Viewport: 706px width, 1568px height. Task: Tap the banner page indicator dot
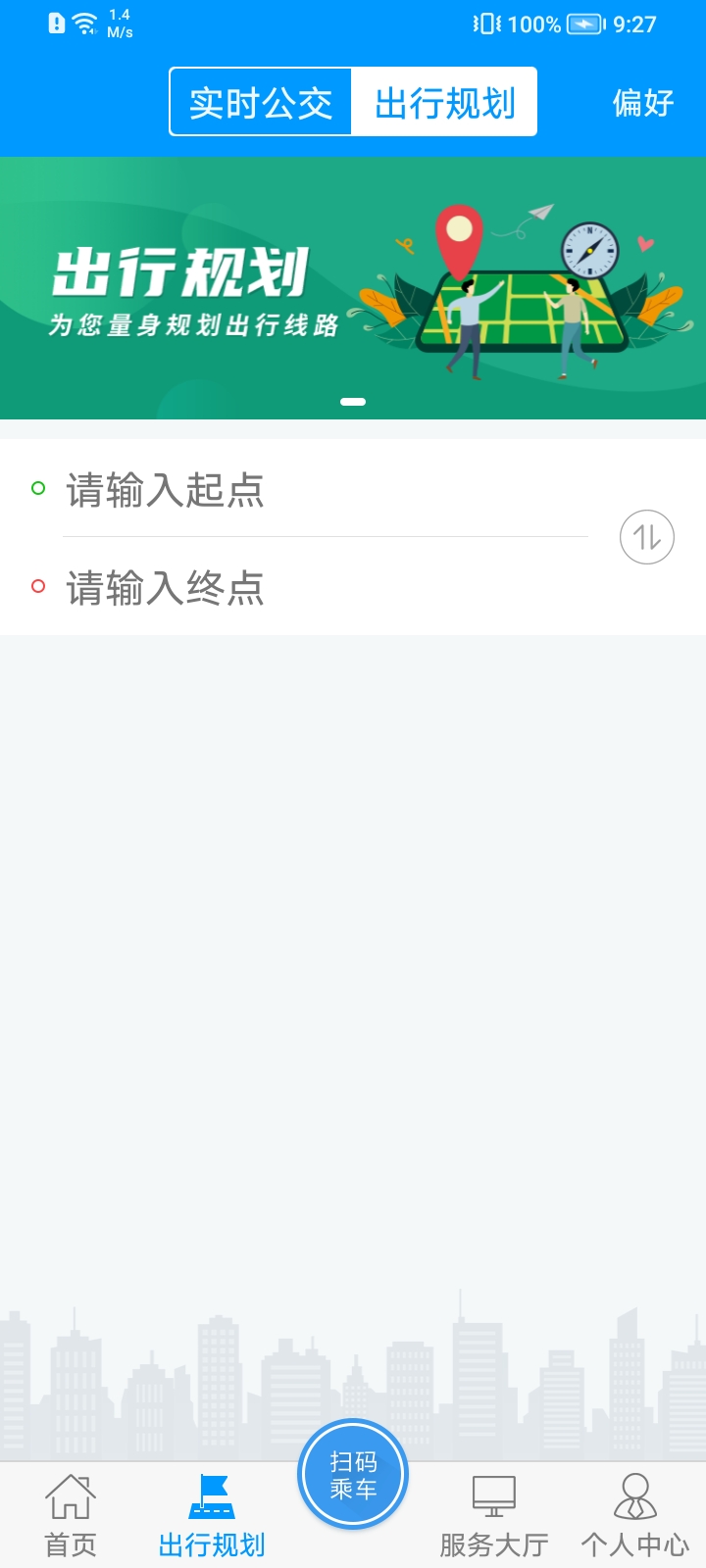[x=353, y=401]
